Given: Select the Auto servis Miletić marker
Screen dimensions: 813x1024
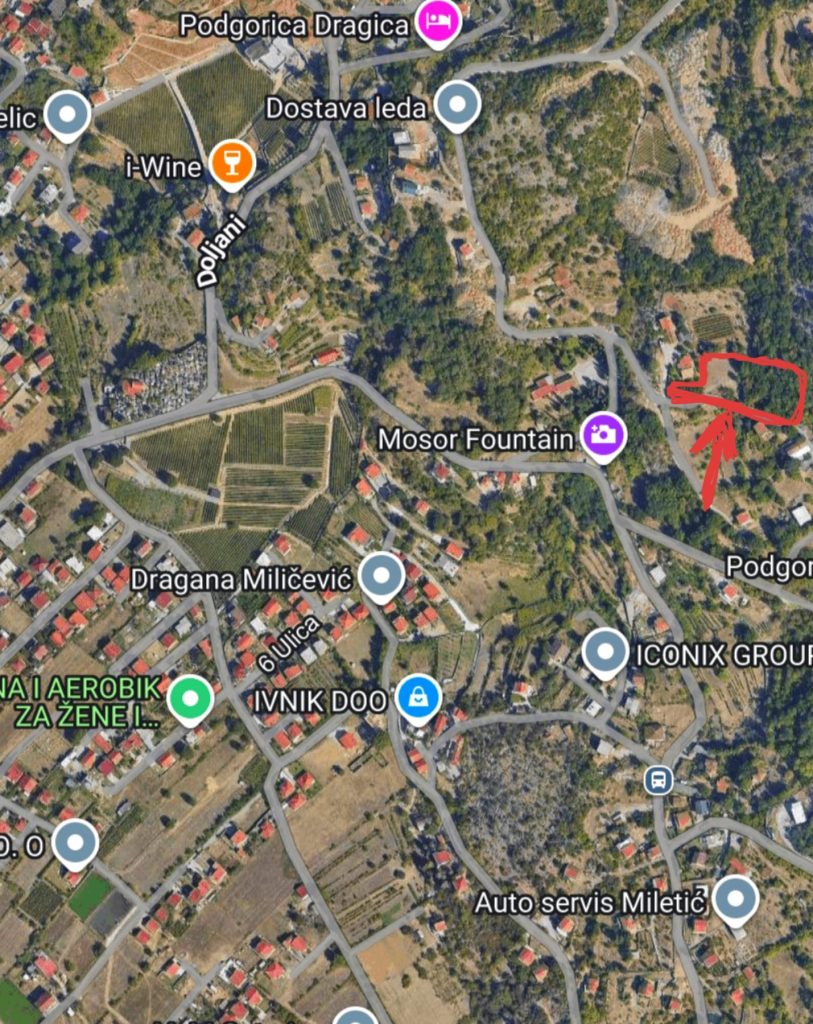Looking at the screenshot, I should [736, 898].
